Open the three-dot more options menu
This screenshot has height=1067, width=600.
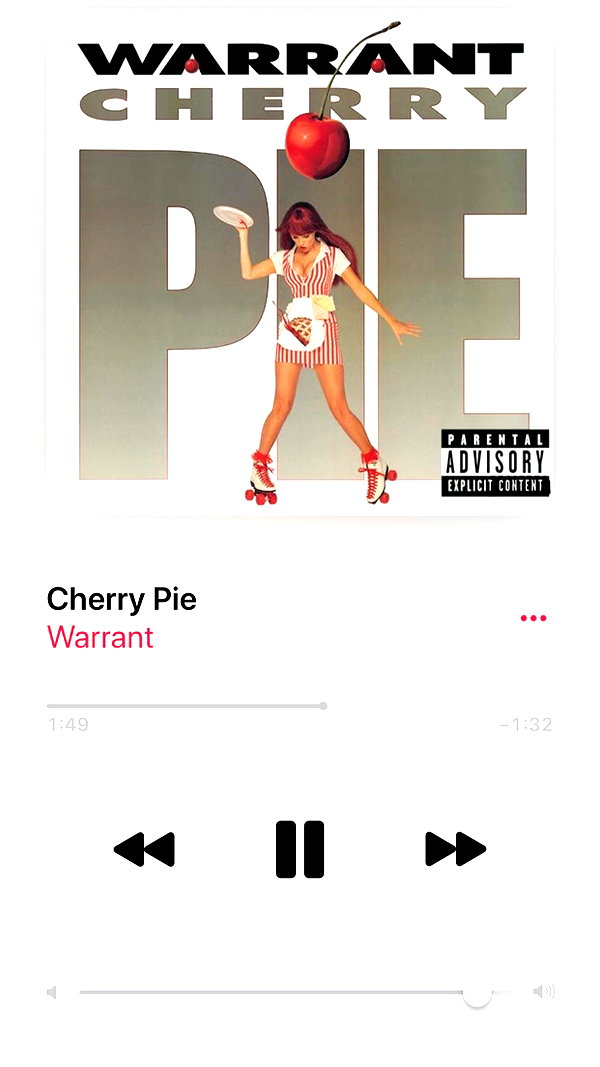point(533,618)
